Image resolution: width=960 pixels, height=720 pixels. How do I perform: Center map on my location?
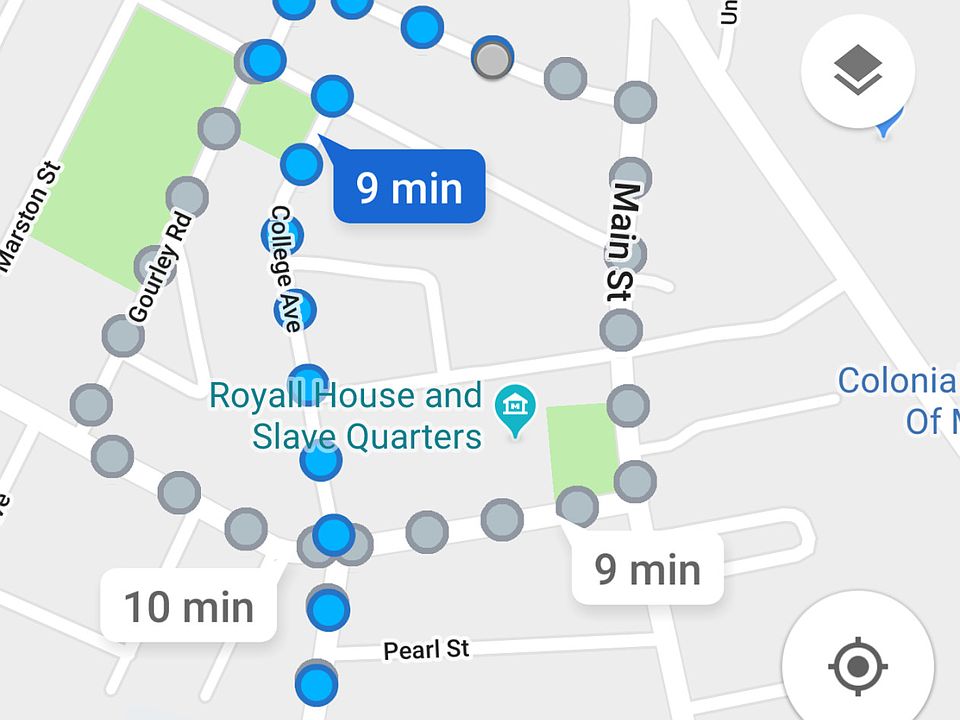pyautogui.click(x=857, y=665)
